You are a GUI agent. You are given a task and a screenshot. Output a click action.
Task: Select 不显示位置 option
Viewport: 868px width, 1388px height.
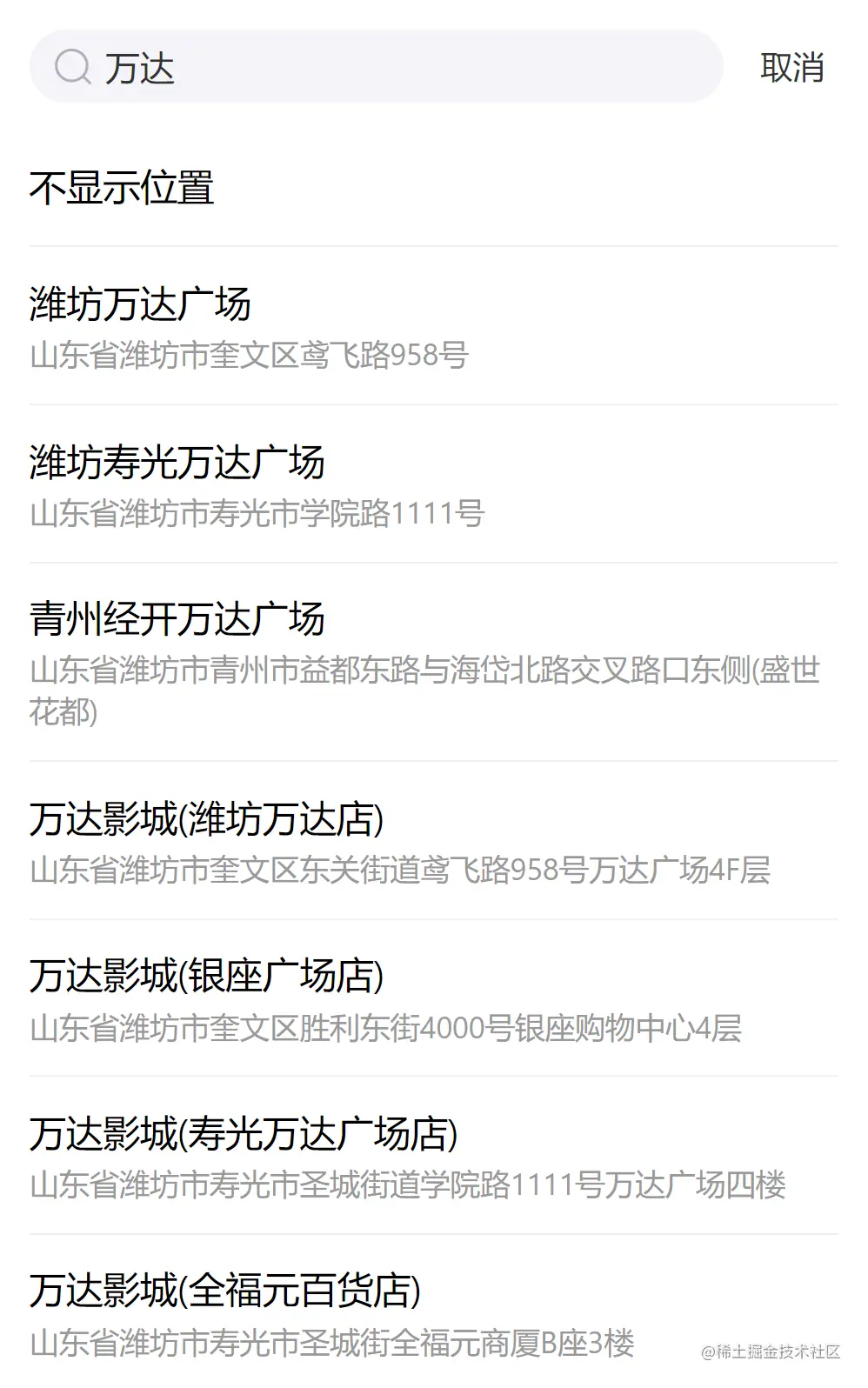[x=122, y=188]
